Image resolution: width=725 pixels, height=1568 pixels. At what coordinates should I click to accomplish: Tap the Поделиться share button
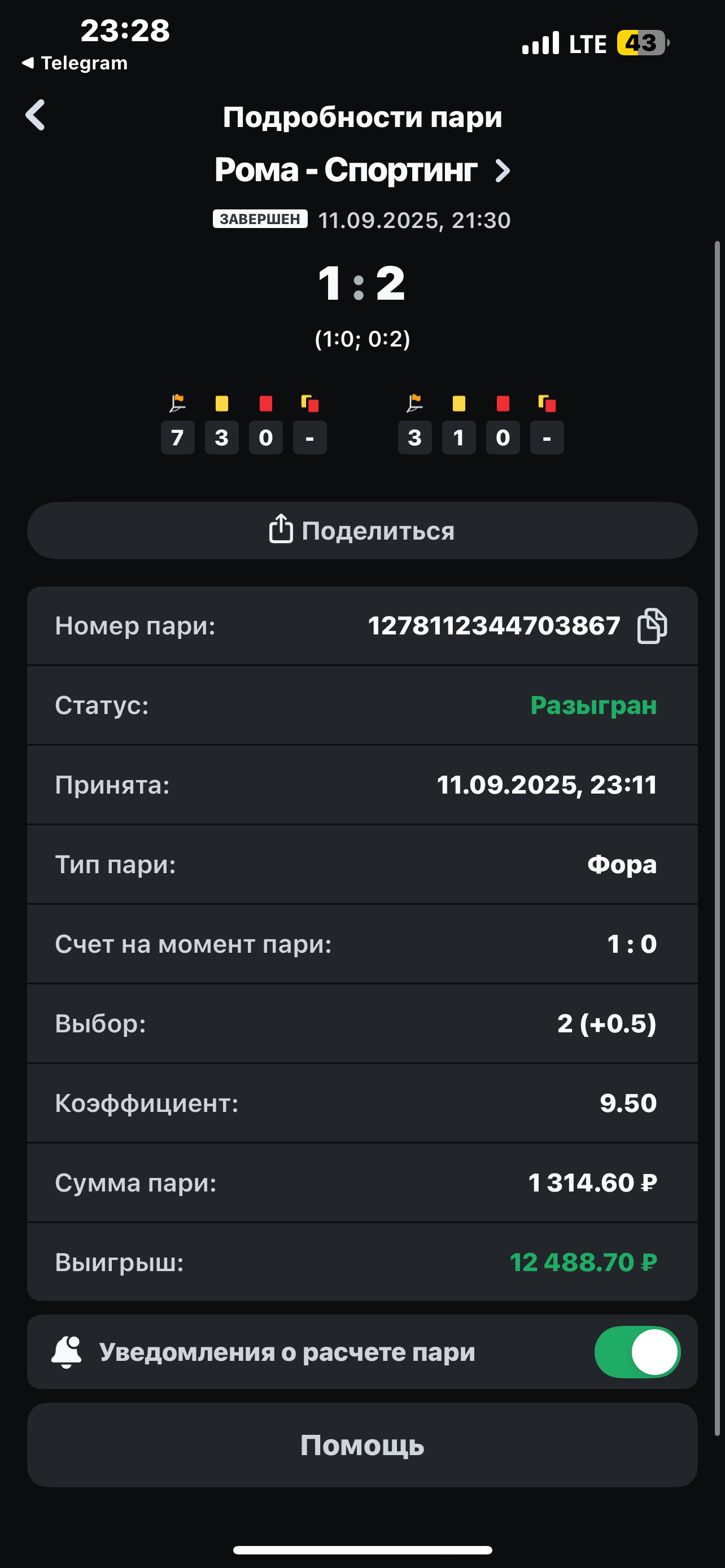pyautogui.click(x=362, y=531)
